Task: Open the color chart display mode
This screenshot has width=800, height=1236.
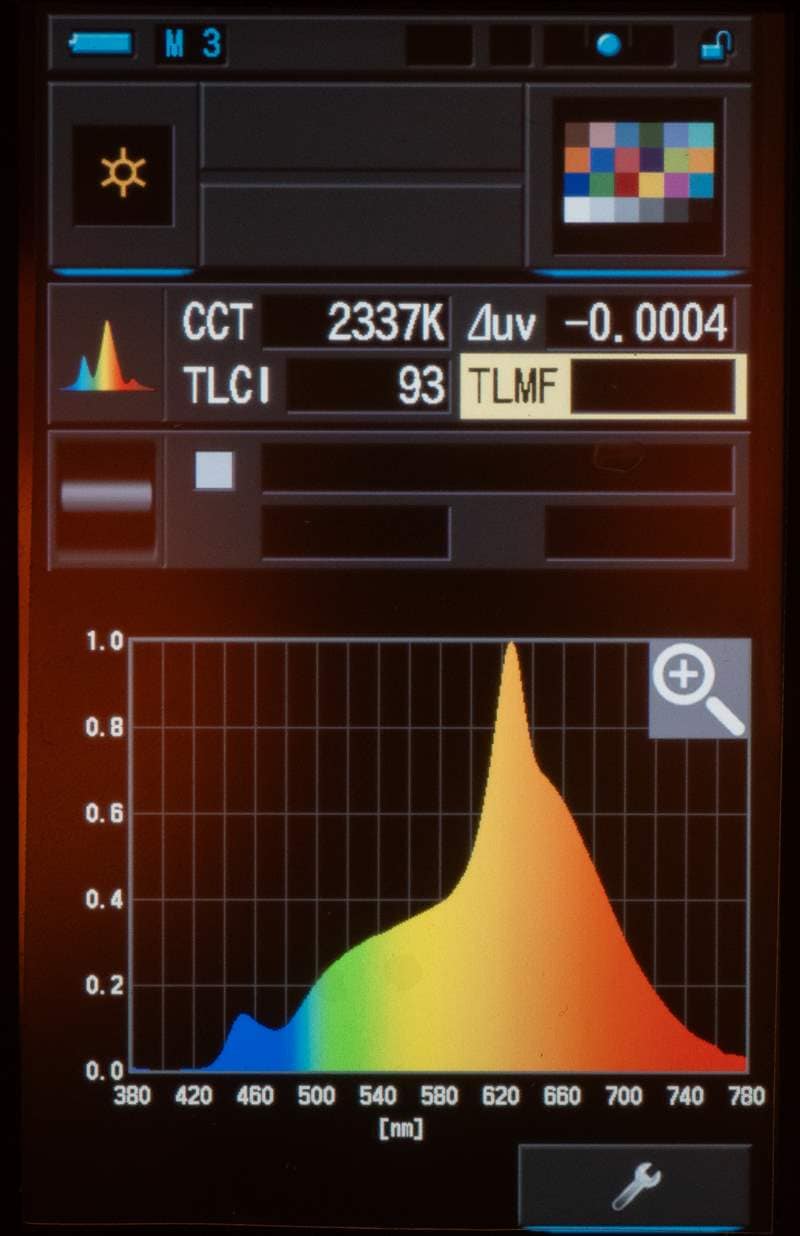Action: [638, 175]
